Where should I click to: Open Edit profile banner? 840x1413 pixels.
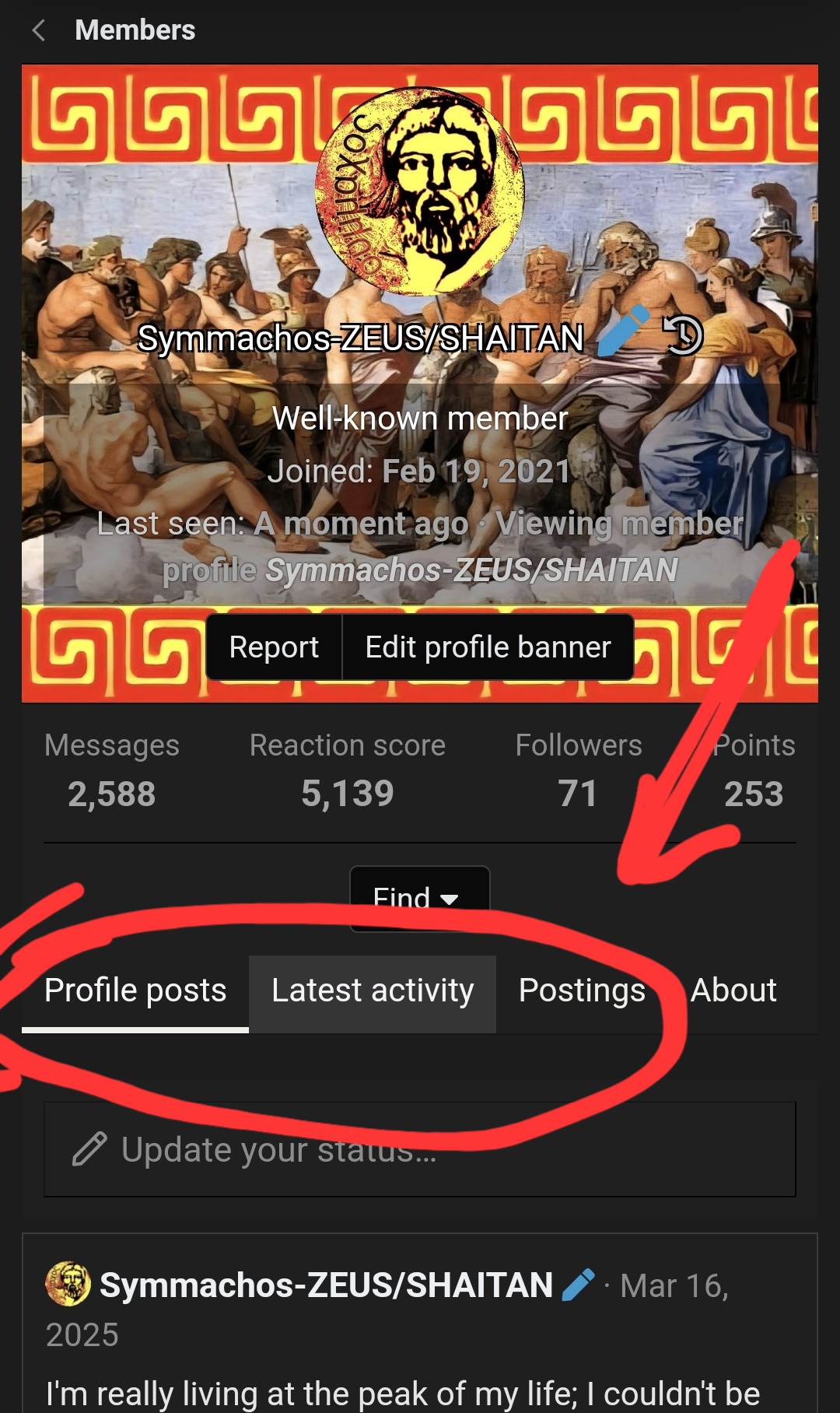pyautogui.click(x=488, y=647)
